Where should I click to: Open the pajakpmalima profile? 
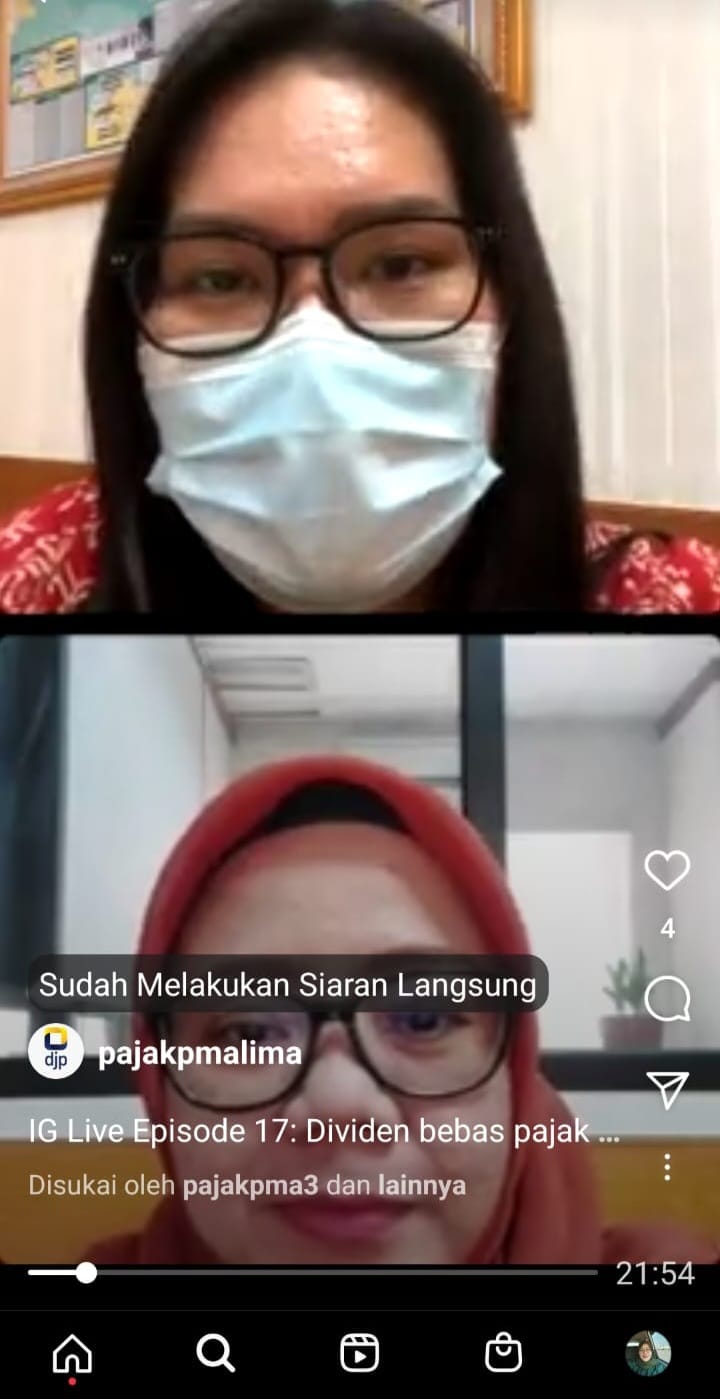199,1053
